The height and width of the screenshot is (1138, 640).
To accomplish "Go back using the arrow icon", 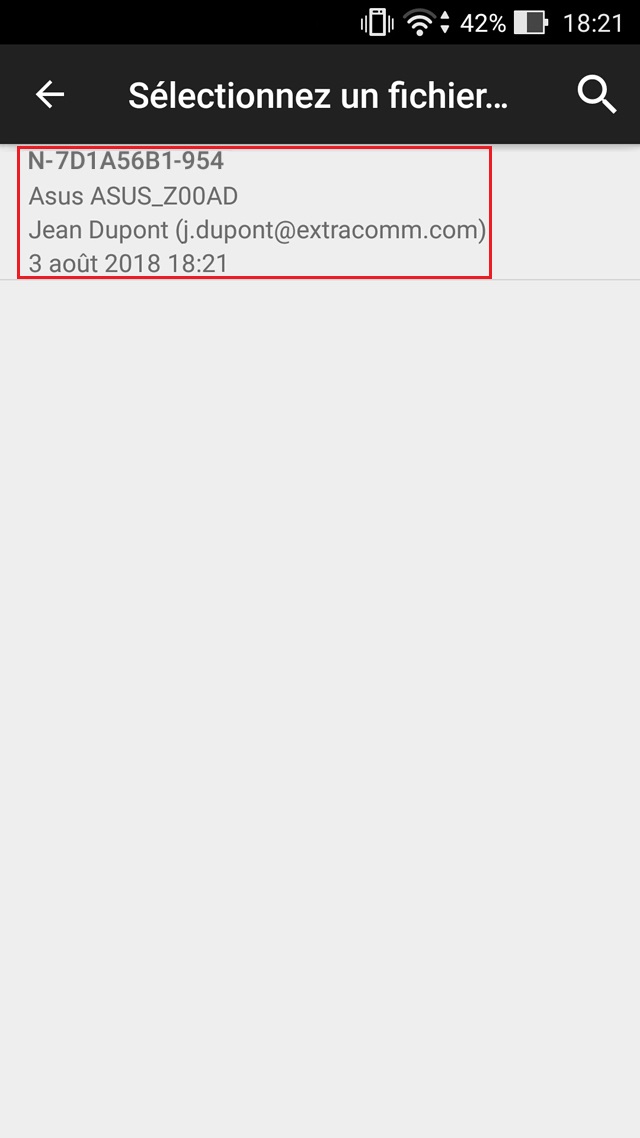I will tap(50, 94).
